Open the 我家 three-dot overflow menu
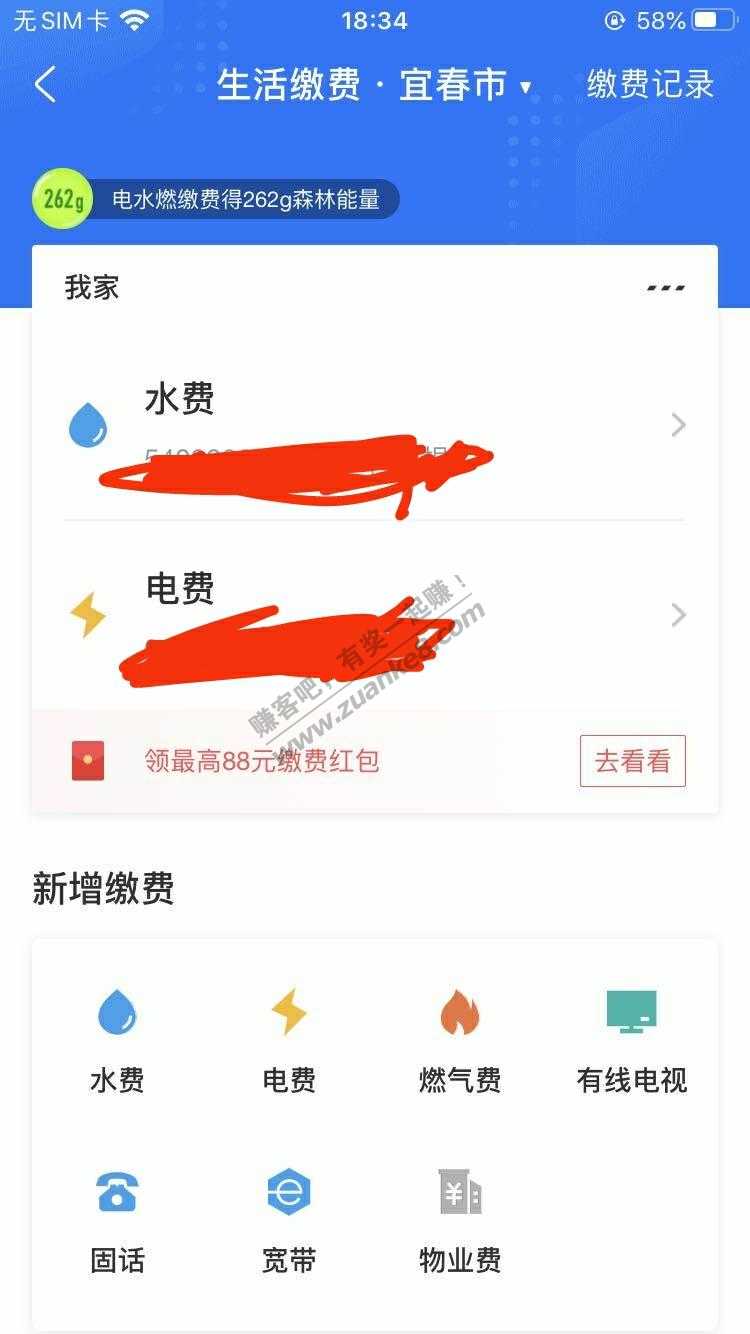This screenshot has height=1334, width=750. 666,288
